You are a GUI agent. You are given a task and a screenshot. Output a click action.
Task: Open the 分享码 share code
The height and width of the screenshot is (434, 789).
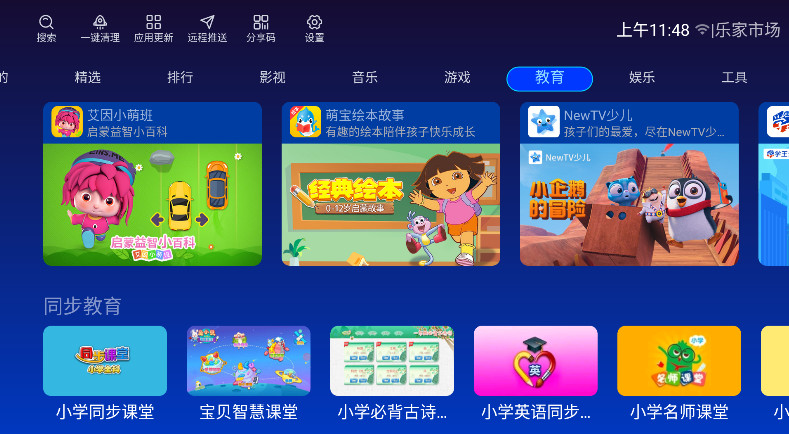click(261, 27)
